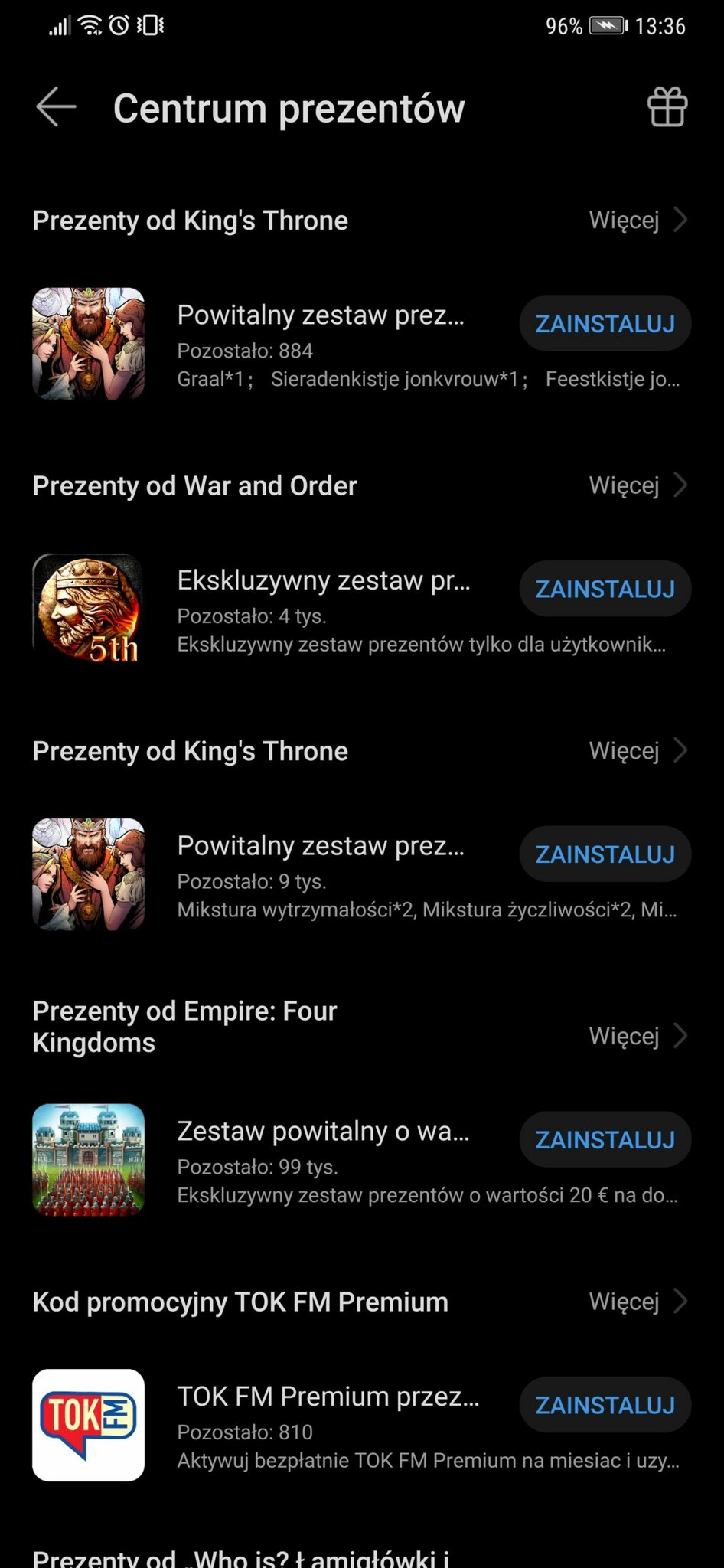
Task: Open the gift box icon
Action: point(667,106)
